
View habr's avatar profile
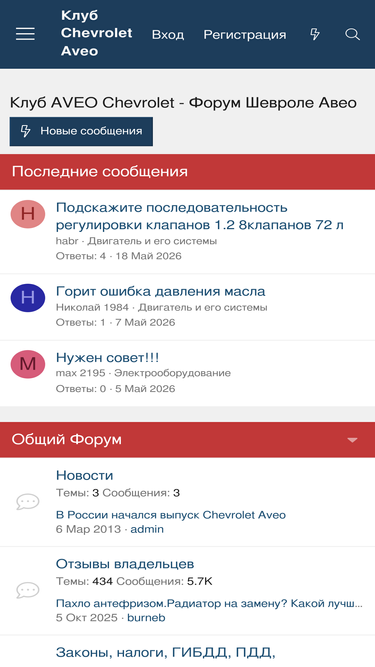coord(28,214)
